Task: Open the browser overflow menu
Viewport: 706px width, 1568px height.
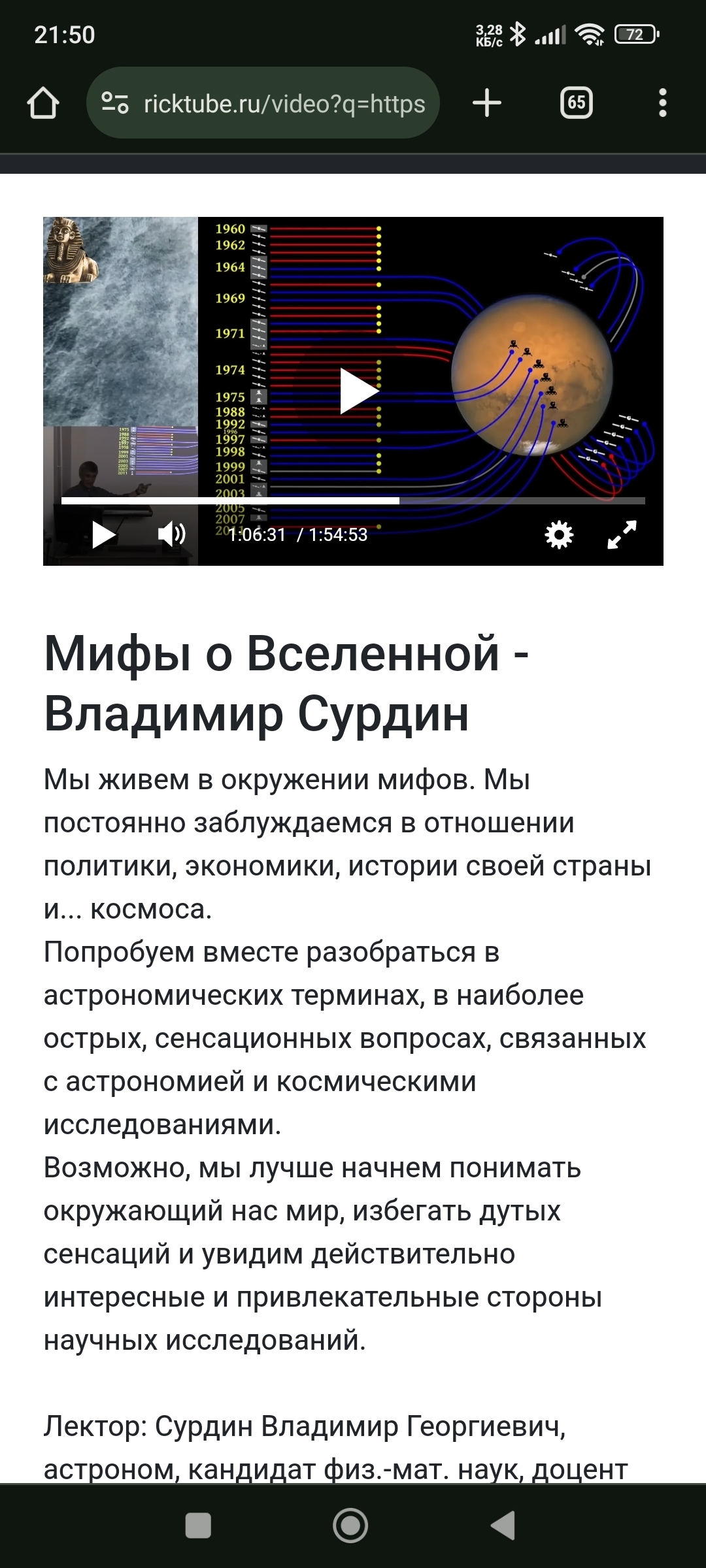Action: click(x=662, y=103)
